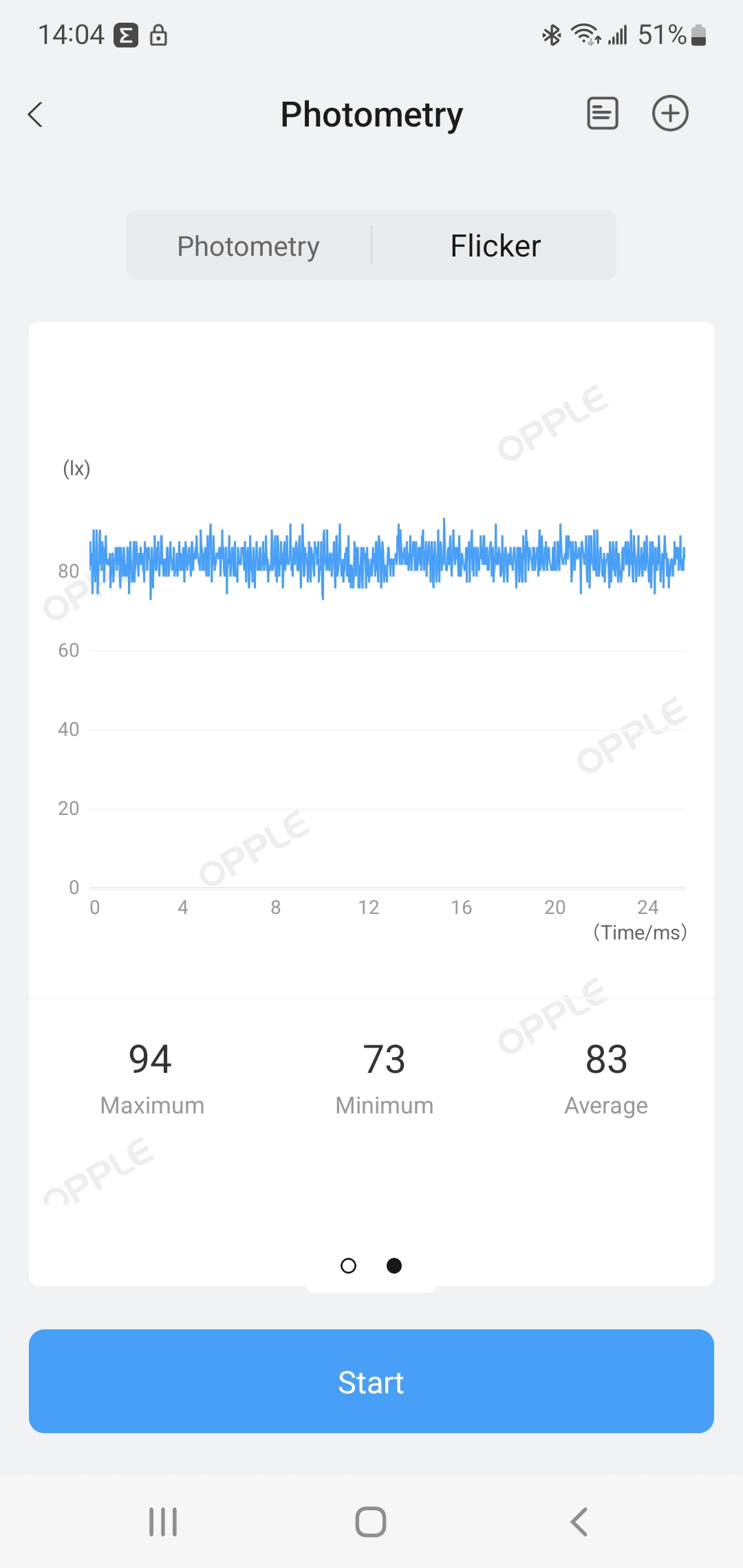Open the records list icon
743x1568 pixels.
(x=603, y=113)
